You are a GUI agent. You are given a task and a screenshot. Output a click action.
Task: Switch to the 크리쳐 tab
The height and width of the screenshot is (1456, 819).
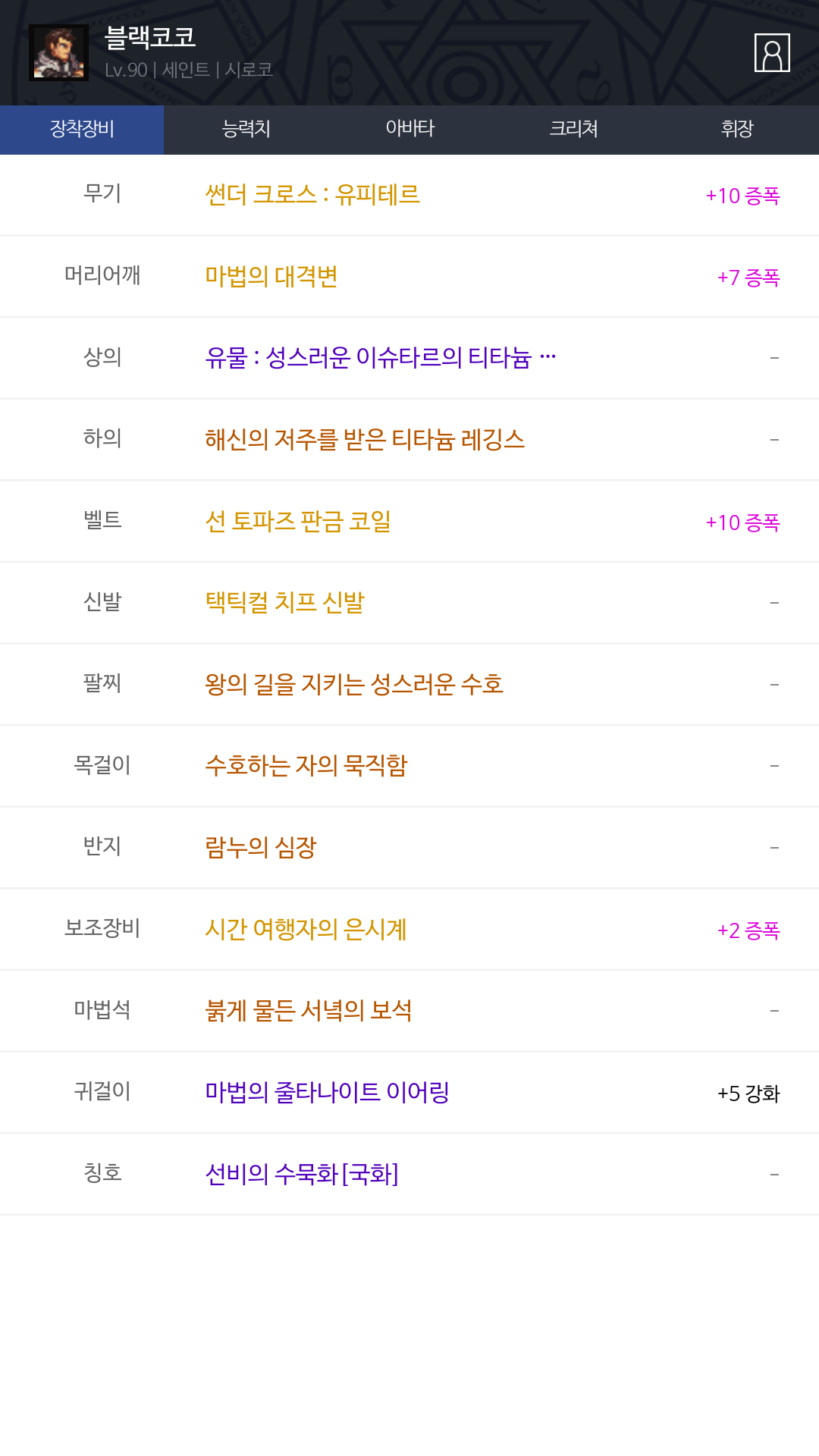(573, 130)
